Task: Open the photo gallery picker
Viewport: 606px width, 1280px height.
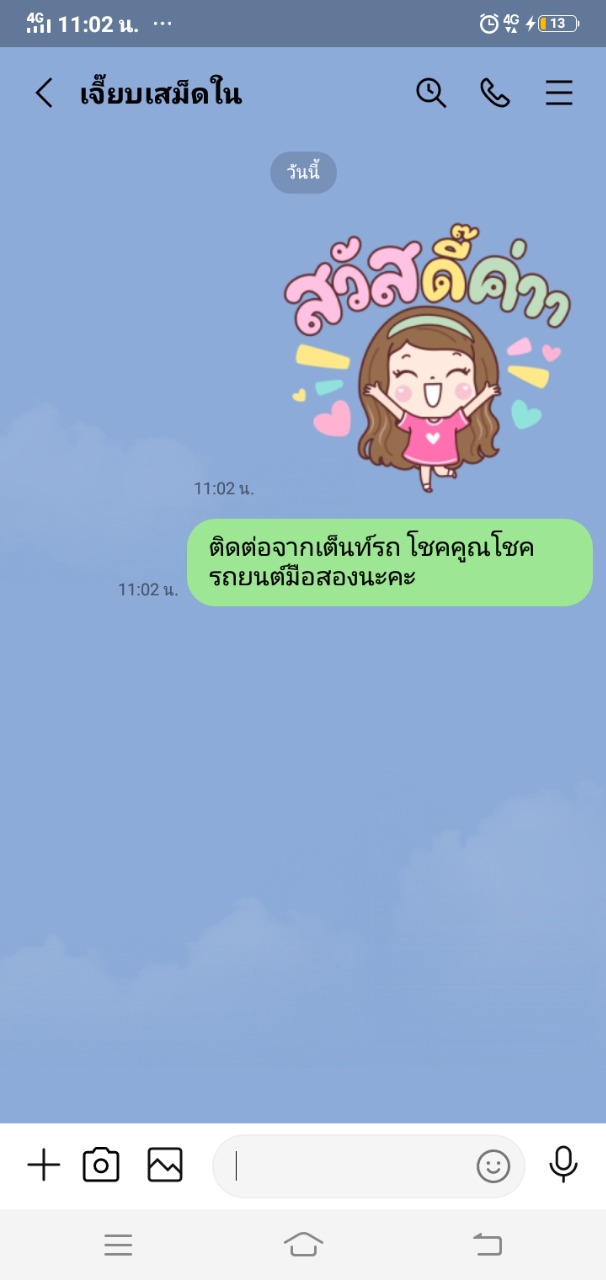Action: tap(165, 1165)
